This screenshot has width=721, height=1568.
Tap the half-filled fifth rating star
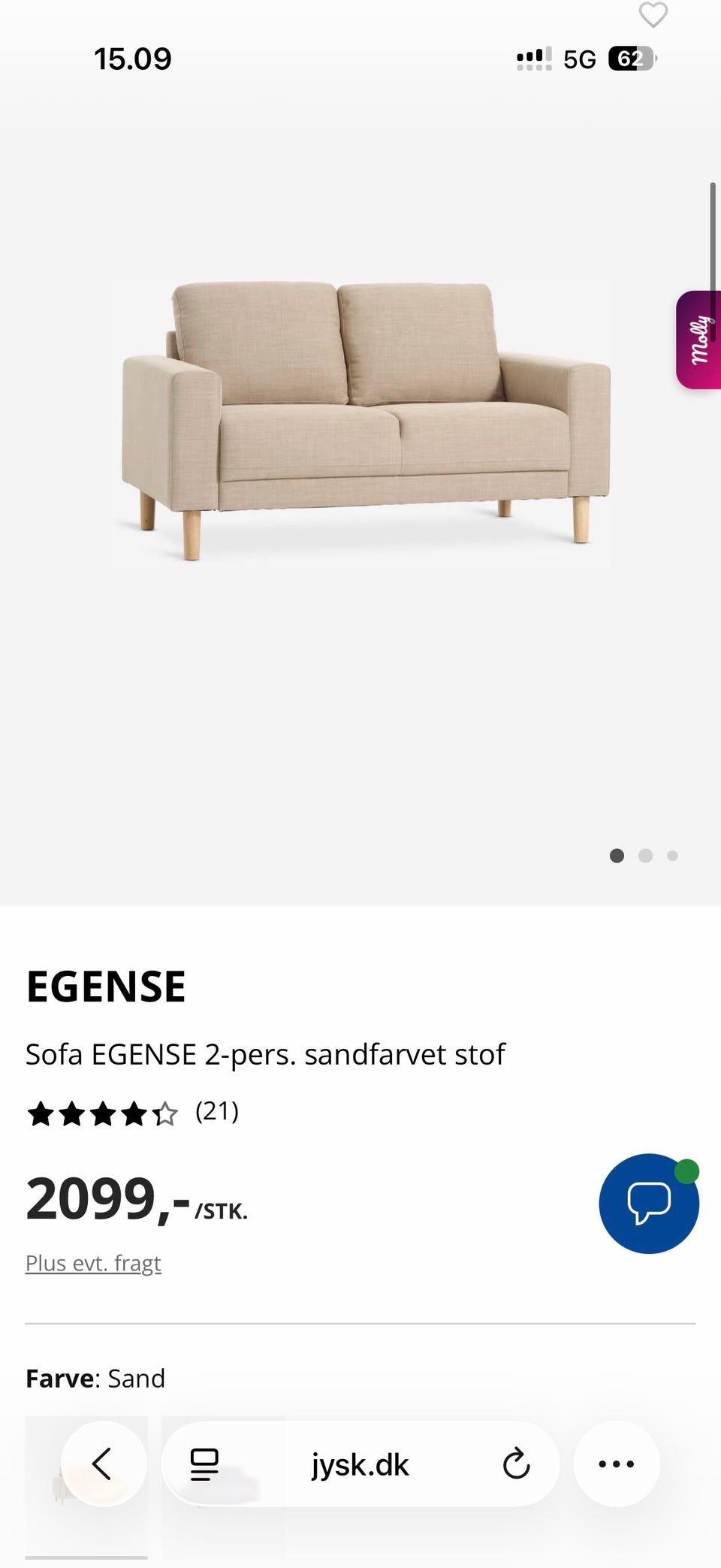click(164, 1114)
